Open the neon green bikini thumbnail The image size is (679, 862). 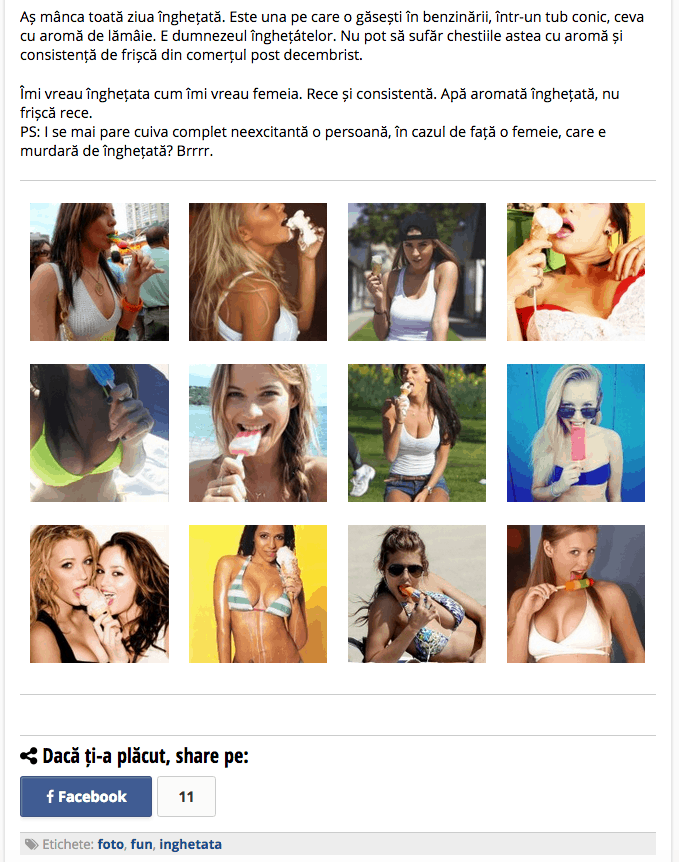99,432
